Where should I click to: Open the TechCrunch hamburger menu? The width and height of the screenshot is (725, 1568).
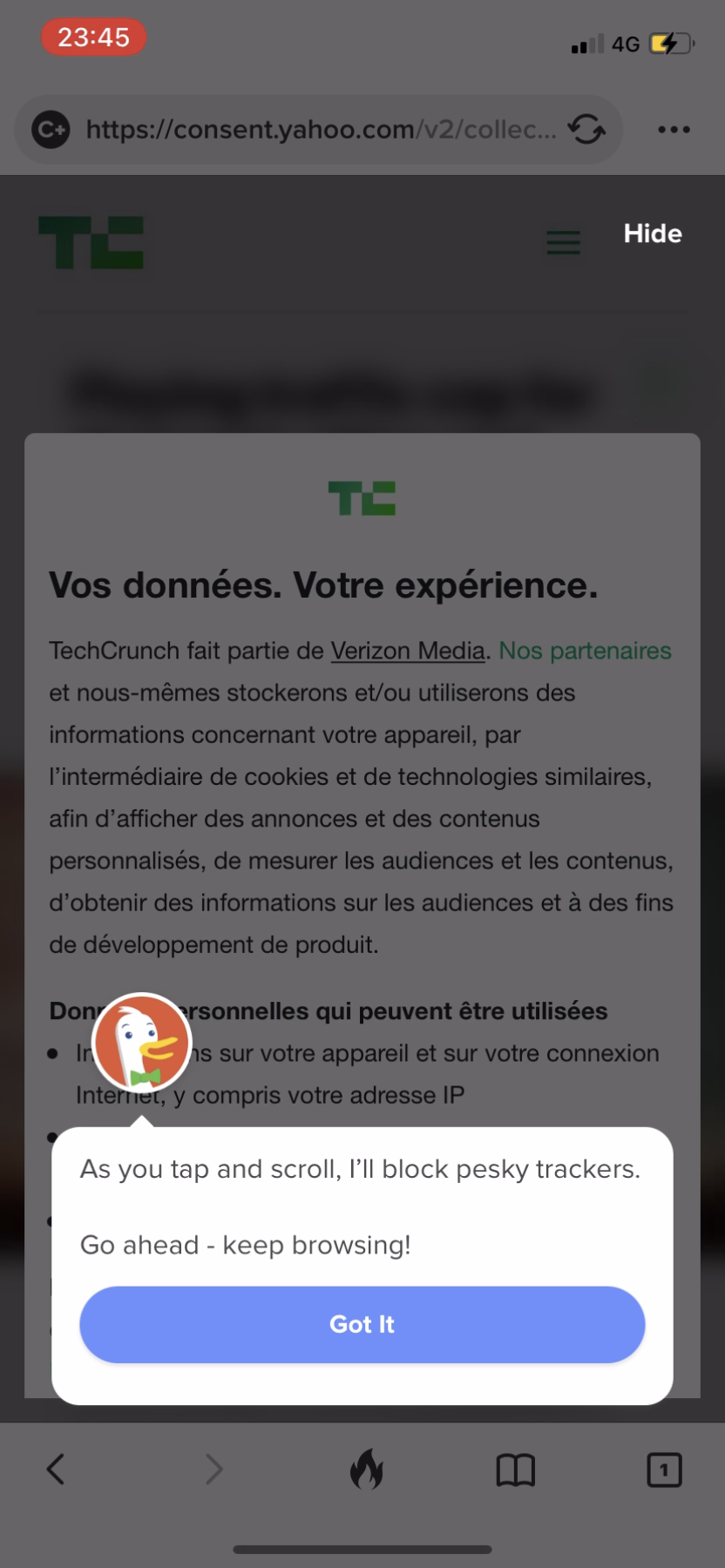click(563, 243)
